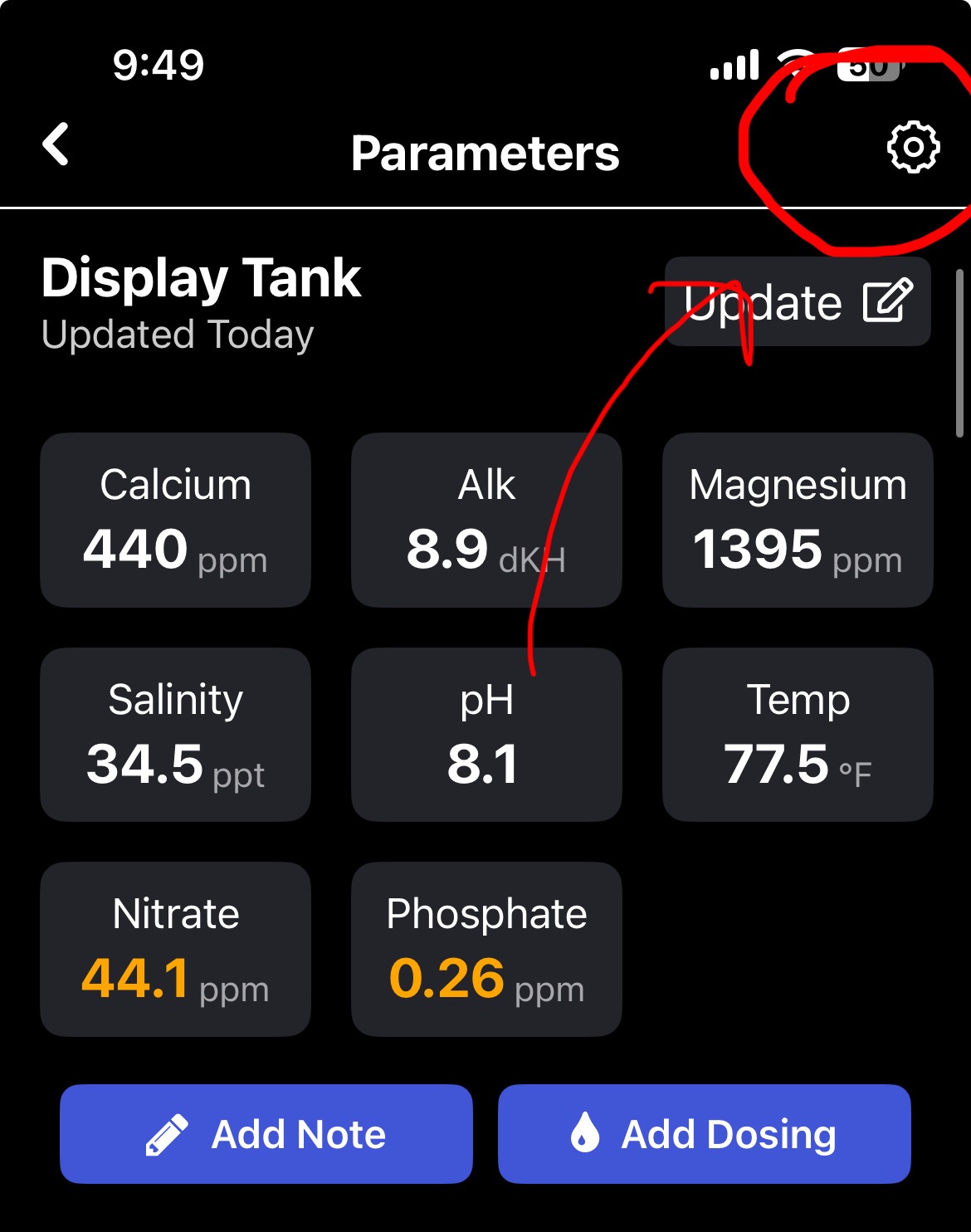
Task: Tap the Update button for Display Tank
Action: point(798,301)
